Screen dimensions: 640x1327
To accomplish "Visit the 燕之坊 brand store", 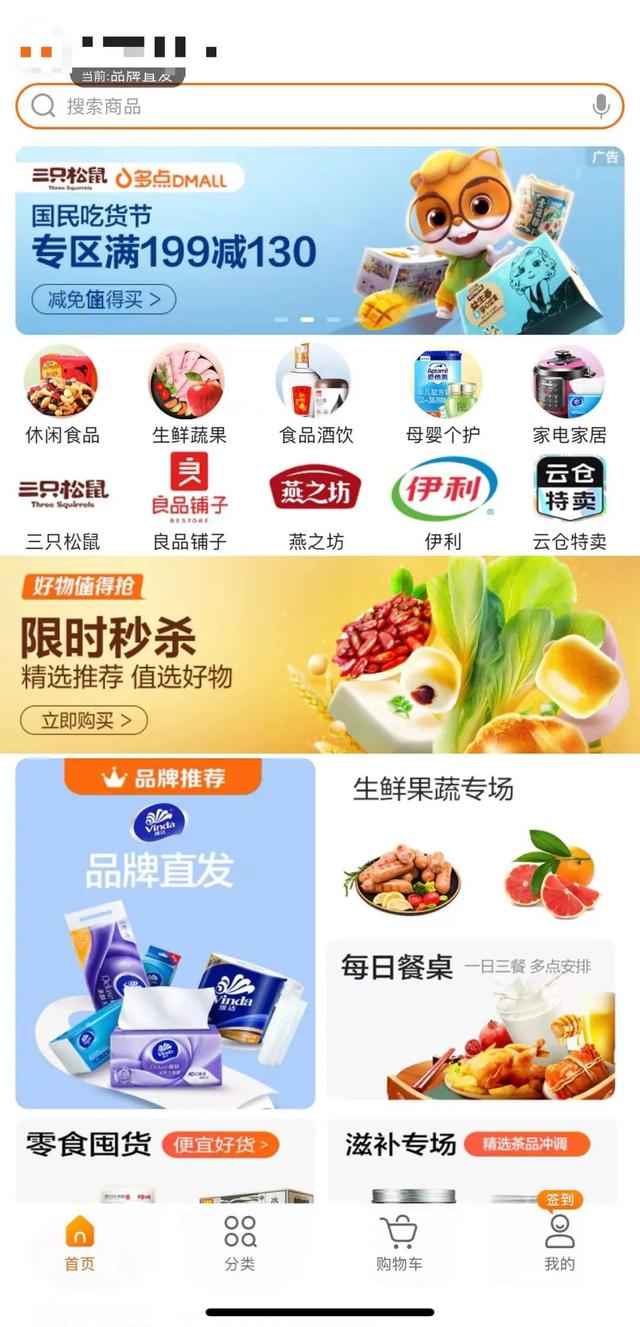I will 316,503.
